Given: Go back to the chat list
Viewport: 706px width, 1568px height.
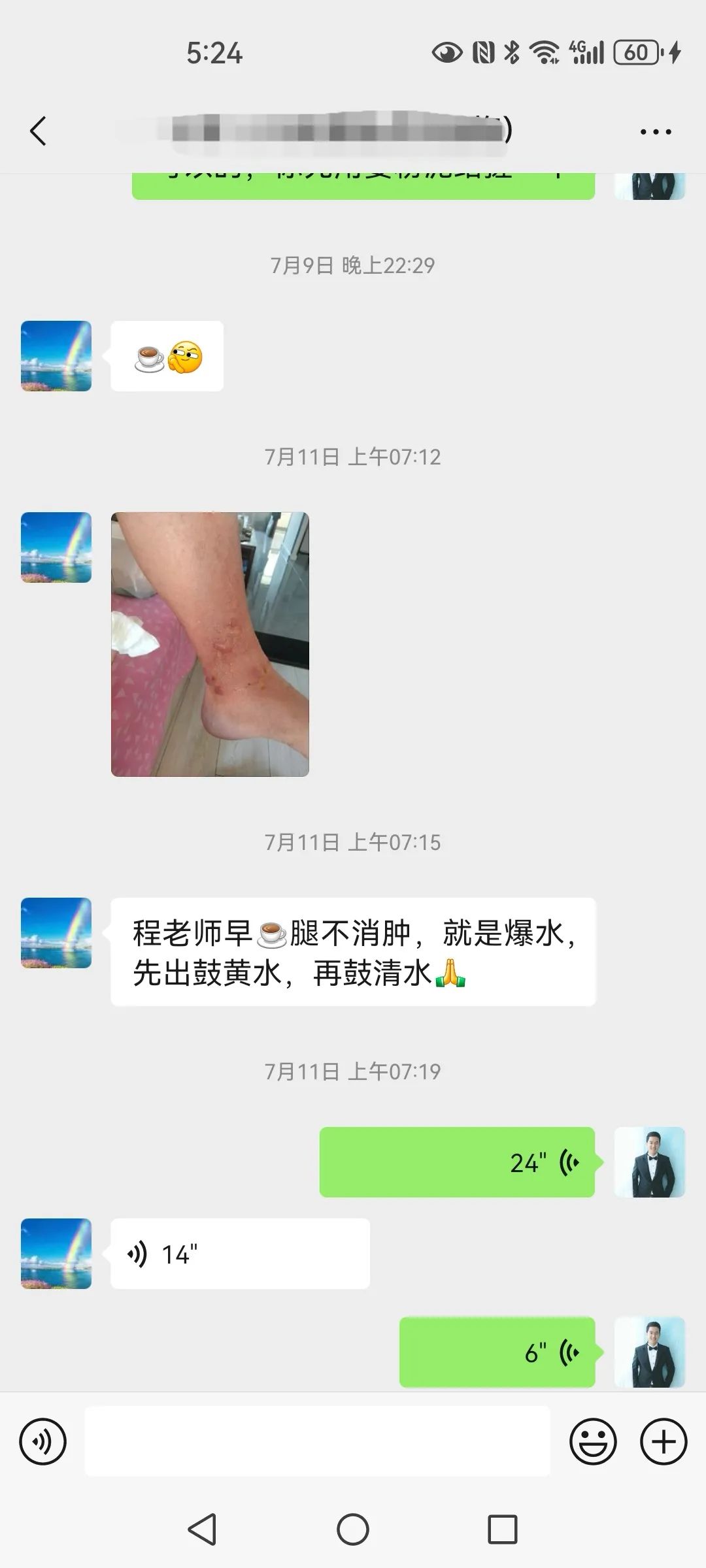Looking at the screenshot, I should coord(39,131).
